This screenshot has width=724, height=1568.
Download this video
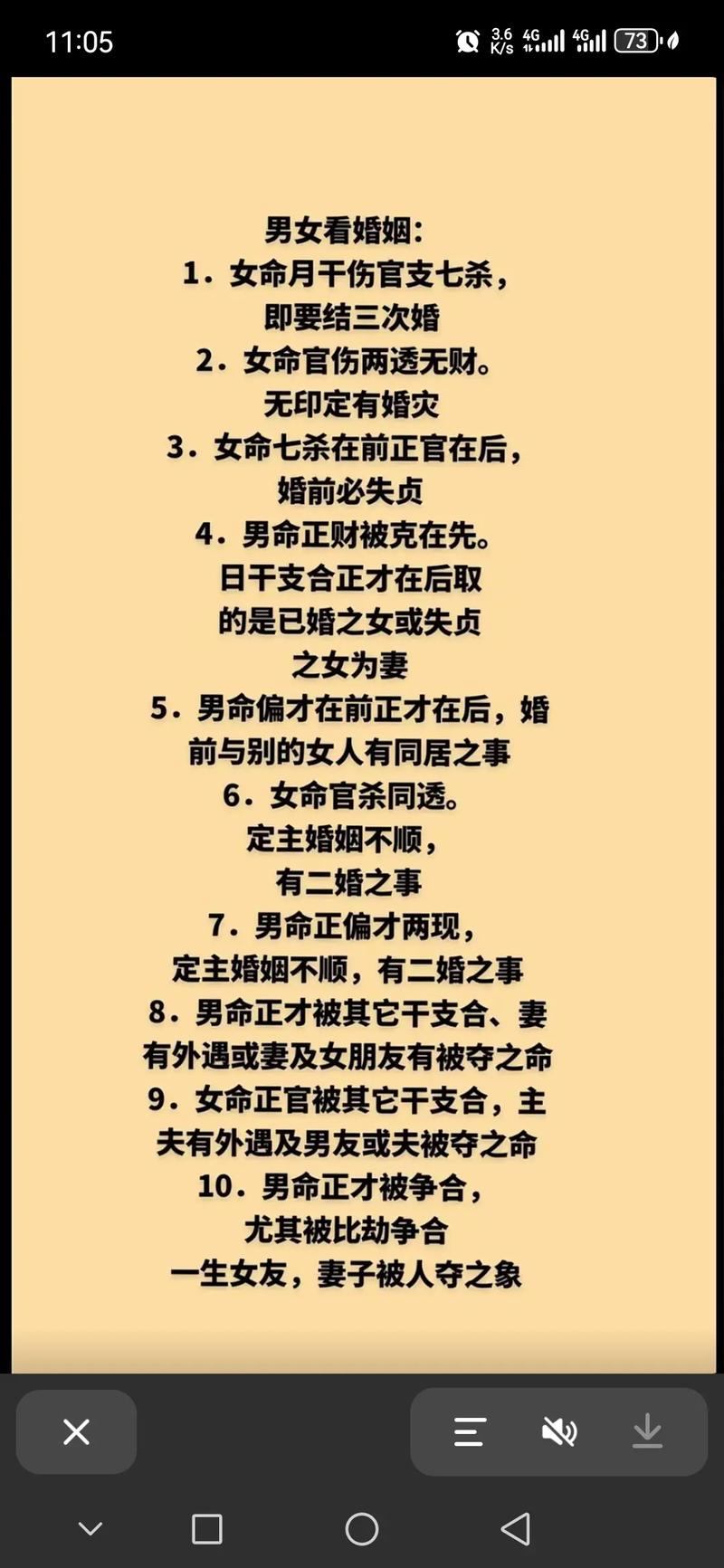(647, 1431)
